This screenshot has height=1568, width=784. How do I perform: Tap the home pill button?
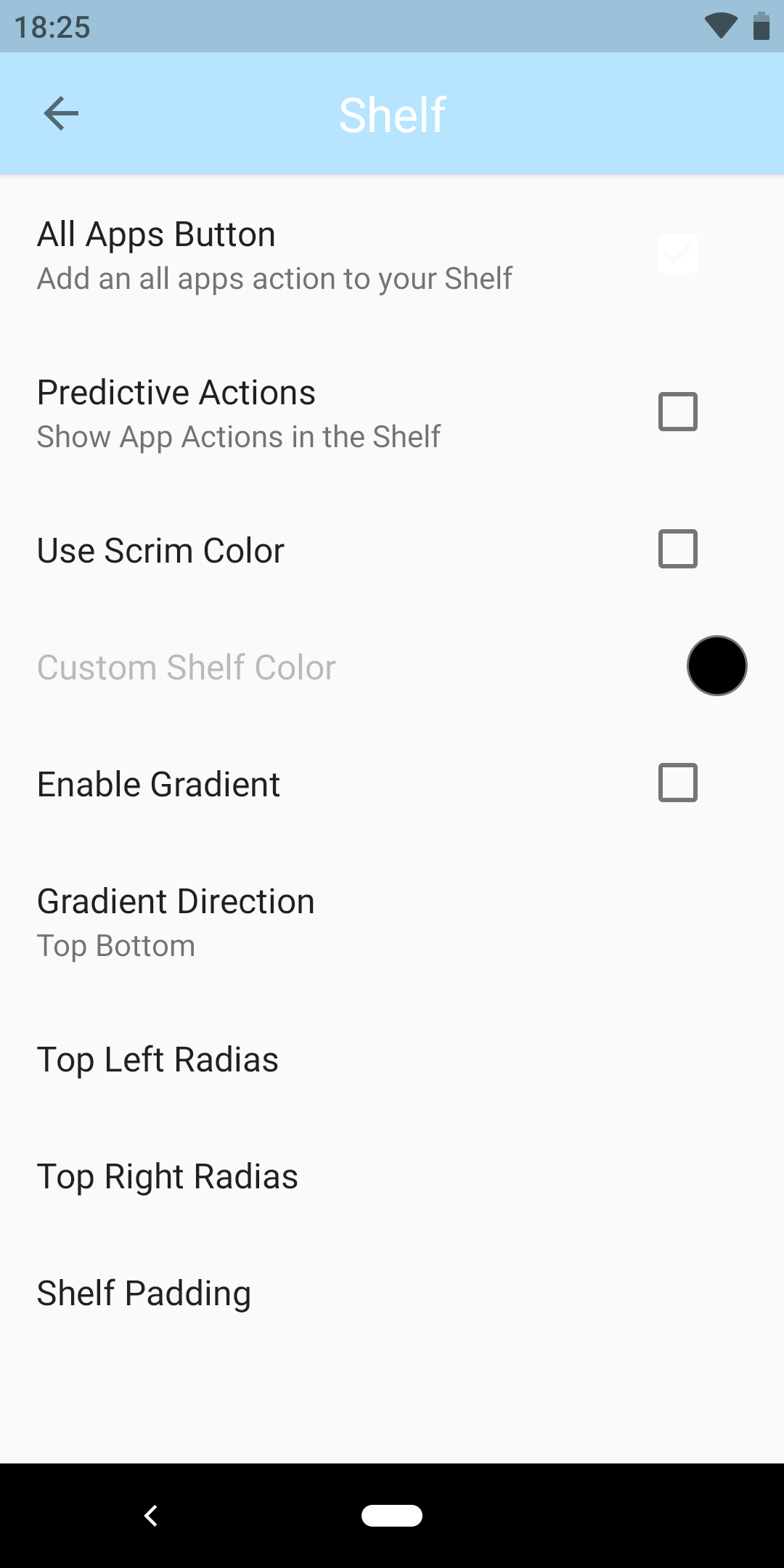click(x=392, y=1516)
